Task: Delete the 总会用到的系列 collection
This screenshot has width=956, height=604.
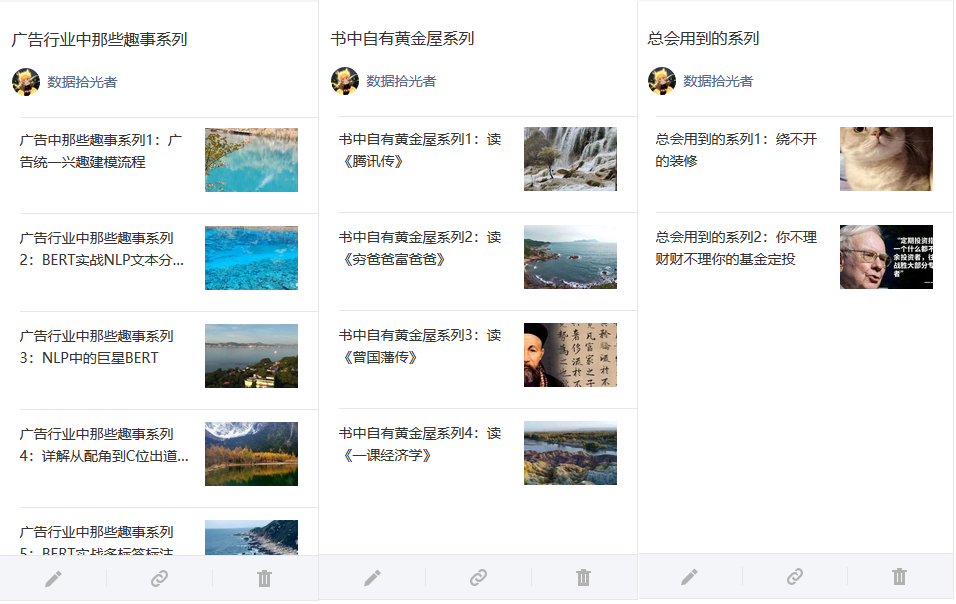Action: (x=900, y=576)
